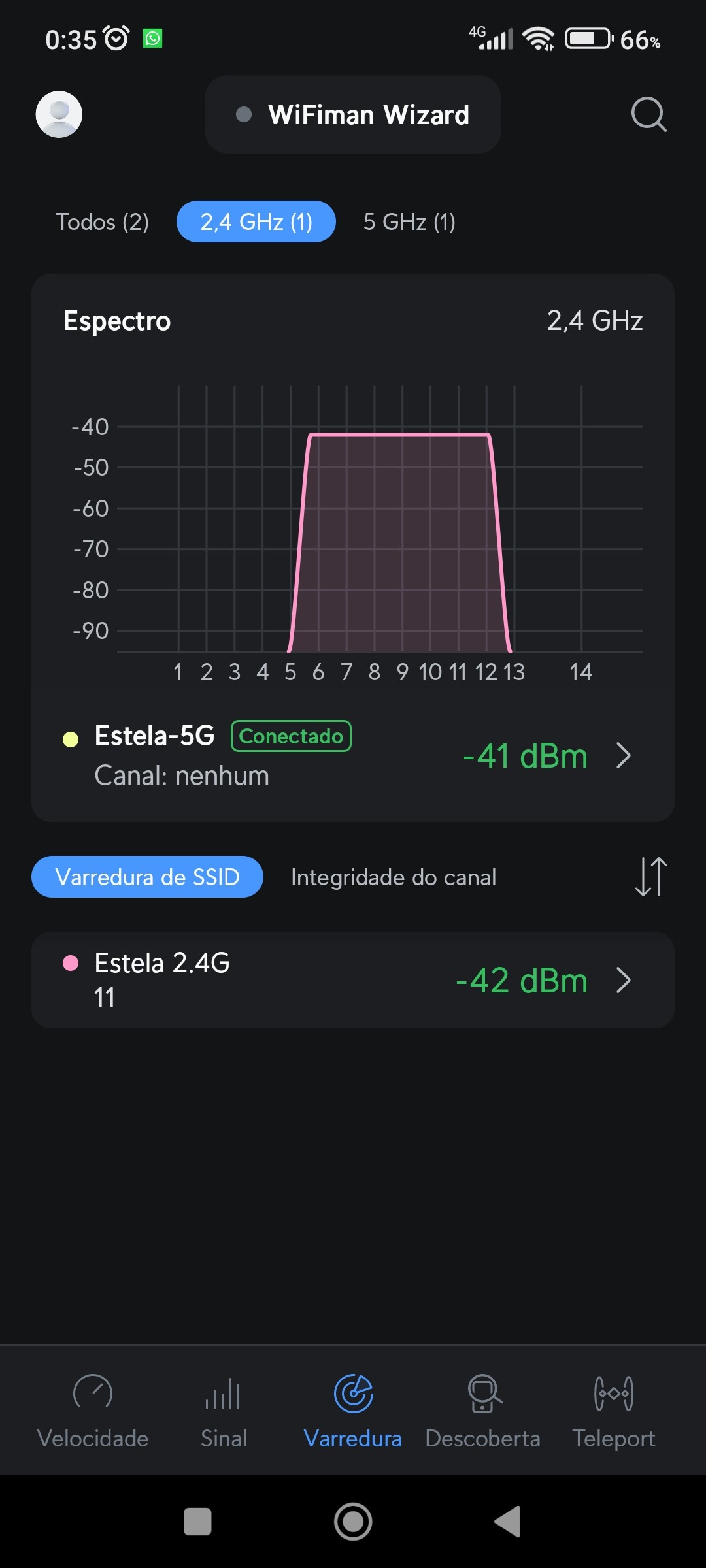
Task: Open the connected Estela-5G network details
Action: pos(353,756)
